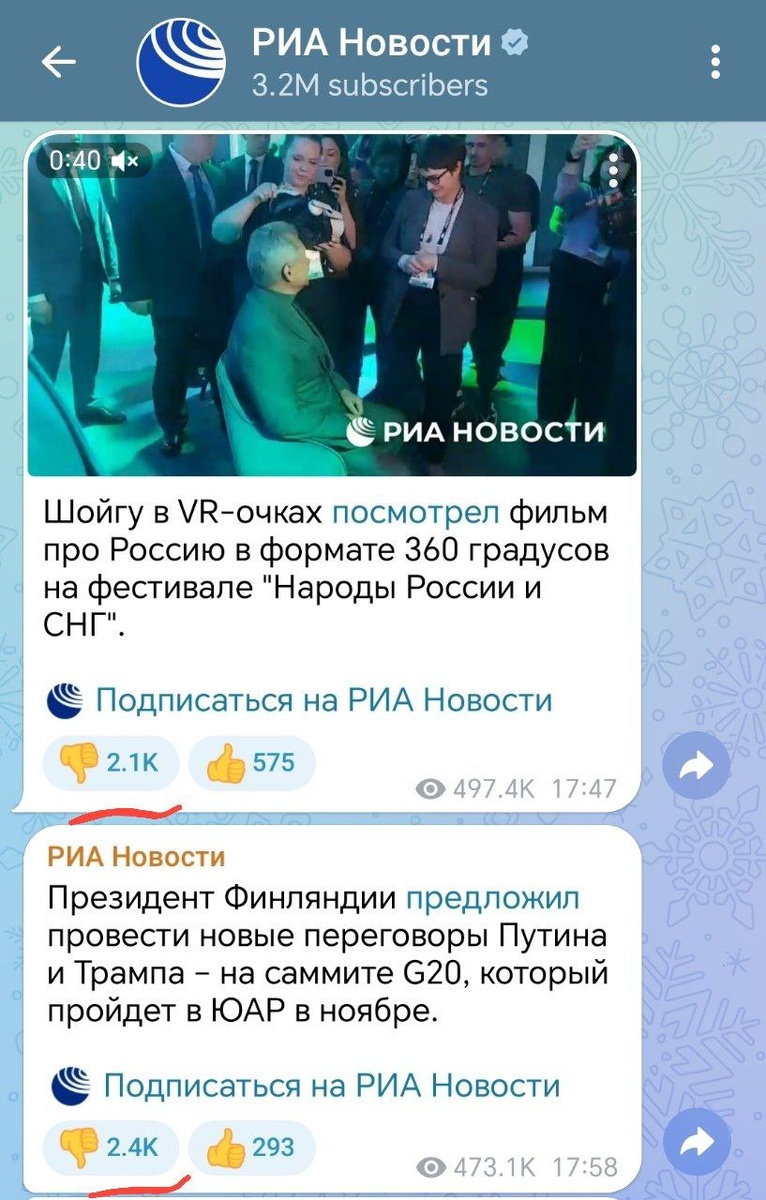Open the channel options three-dot menu
This screenshot has width=766, height=1200.
(716, 60)
